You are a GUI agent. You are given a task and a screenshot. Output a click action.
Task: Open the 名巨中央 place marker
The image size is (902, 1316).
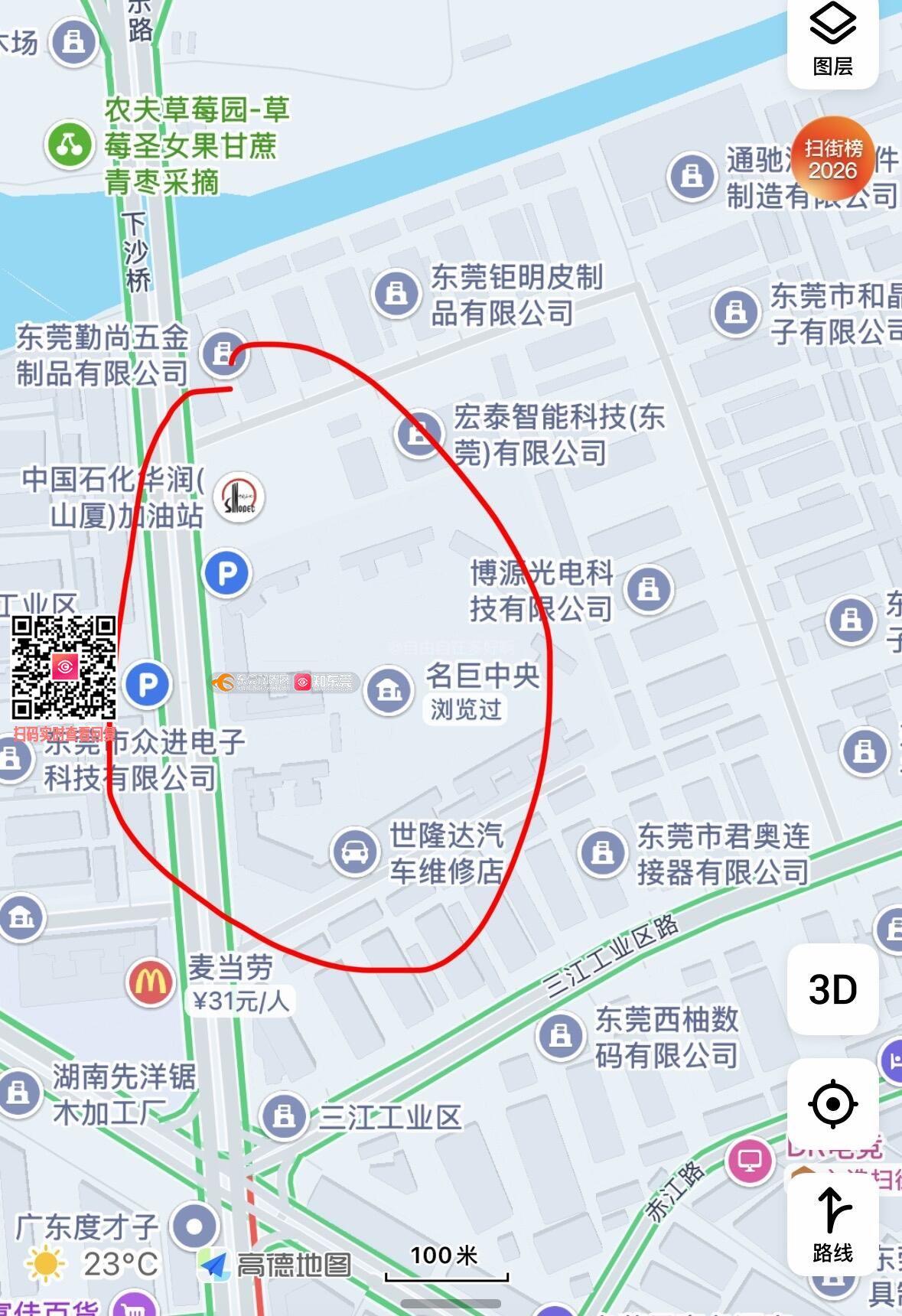(389, 691)
